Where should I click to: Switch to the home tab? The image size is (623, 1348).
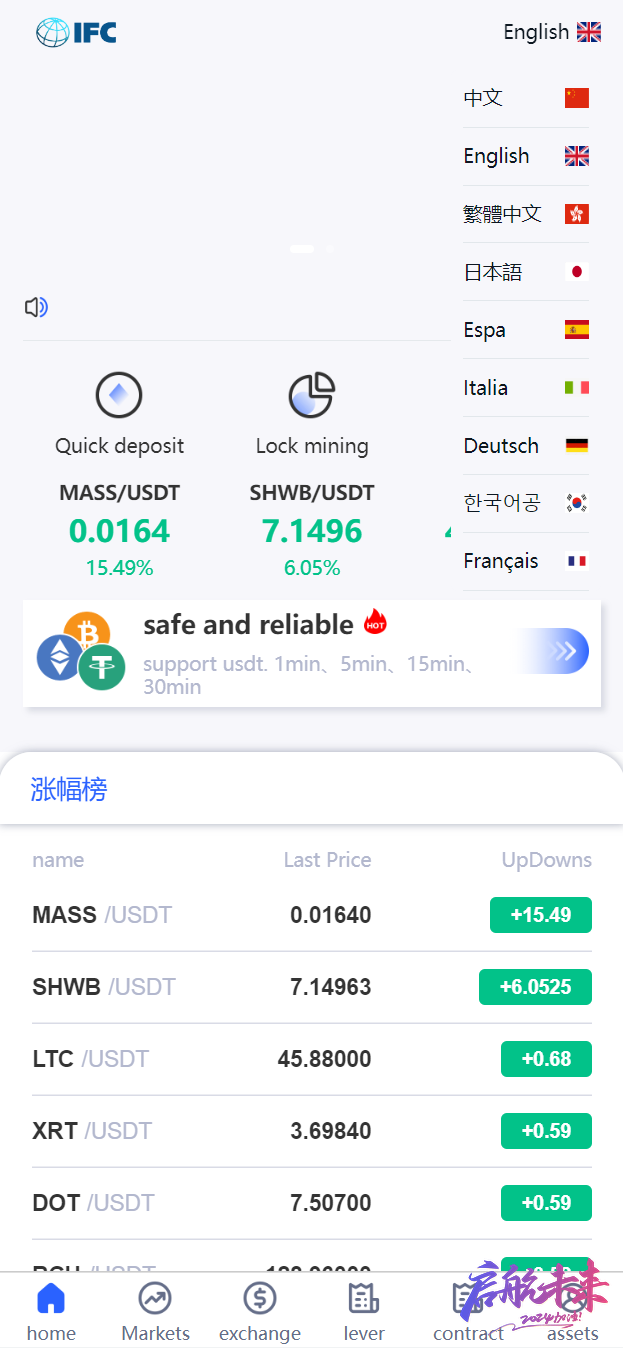(51, 1313)
